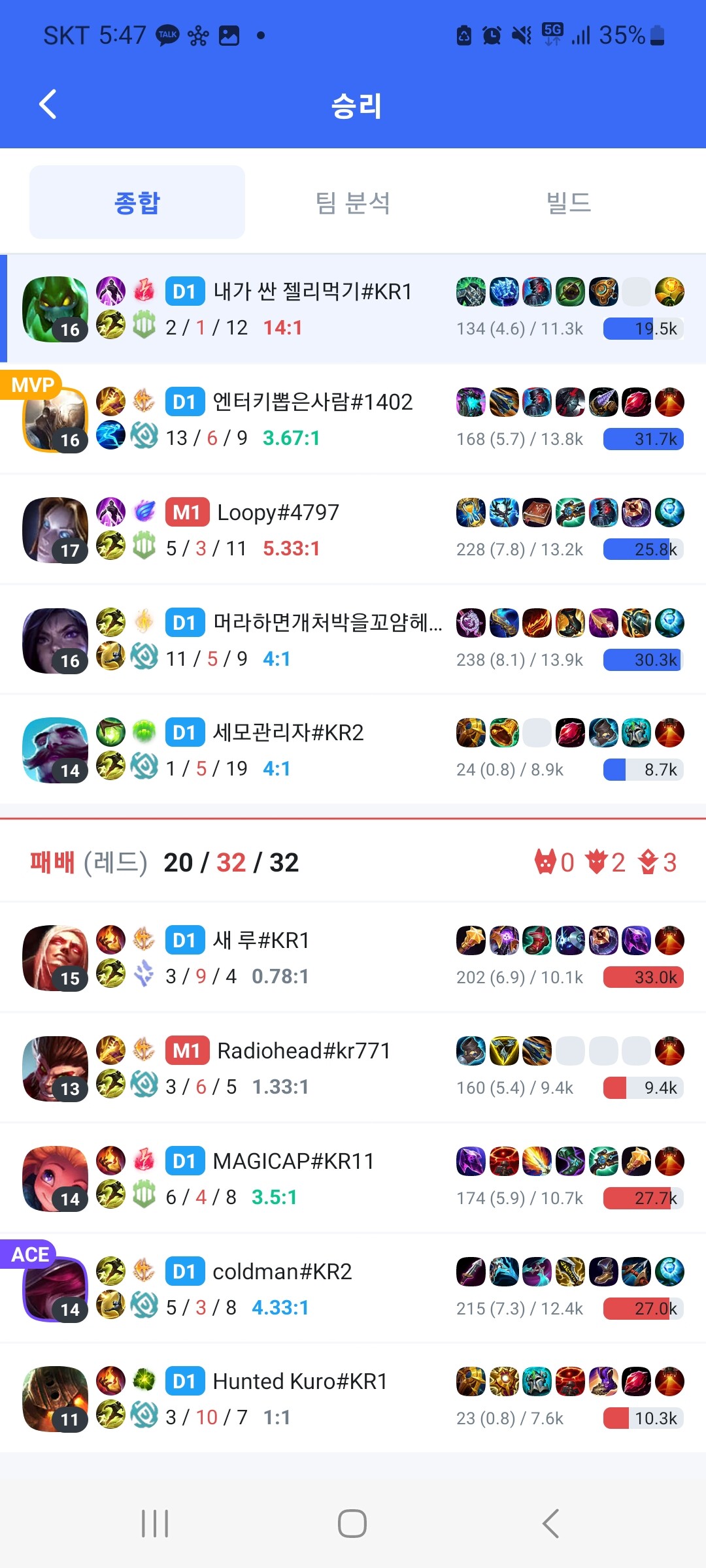706x1568 pixels.
Task: View Radiohead#kr771 player details
Action: 303,1051
